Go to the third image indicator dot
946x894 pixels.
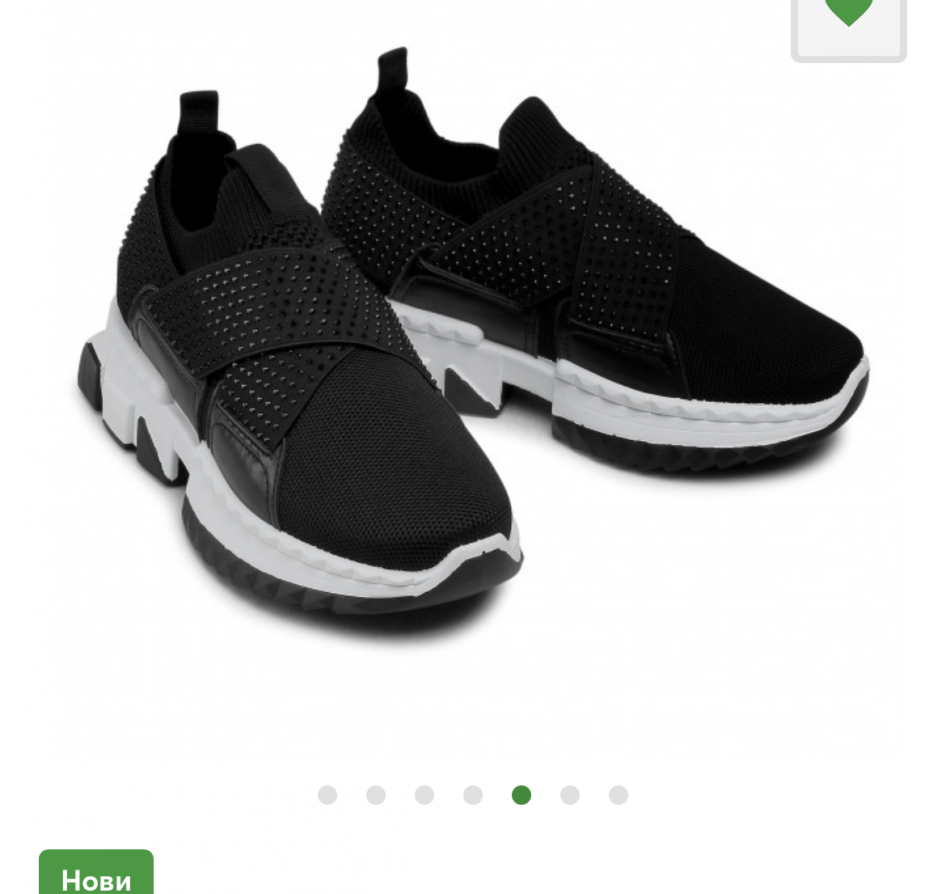[424, 795]
